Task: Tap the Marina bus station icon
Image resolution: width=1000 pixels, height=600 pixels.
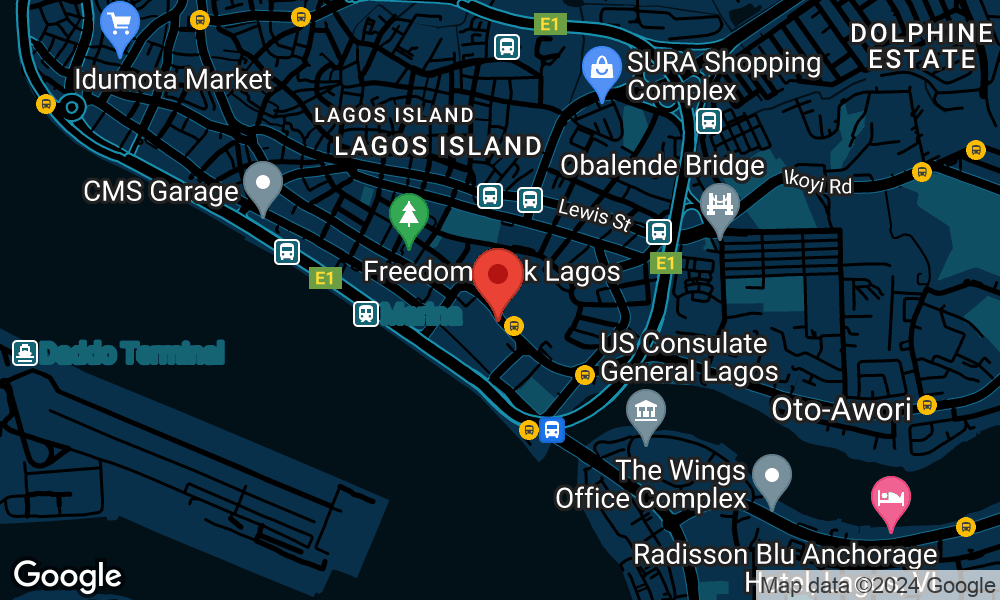Action: [x=366, y=314]
